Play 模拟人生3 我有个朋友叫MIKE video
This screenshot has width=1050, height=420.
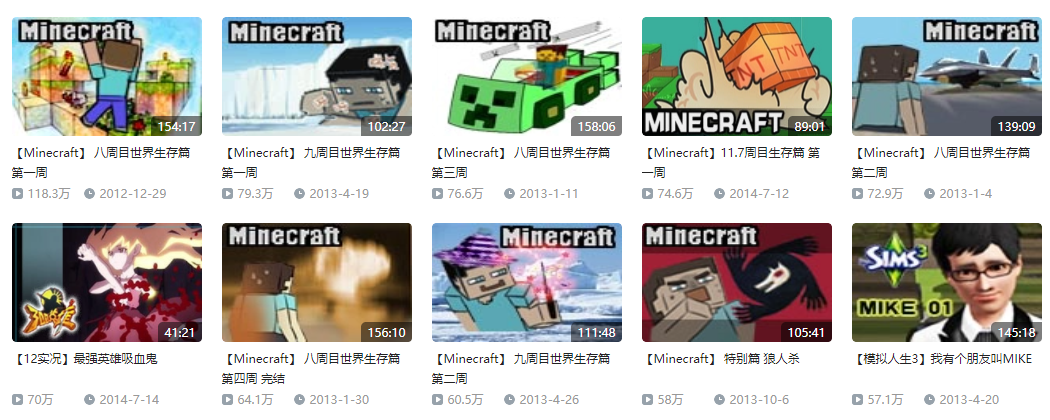[x=947, y=283]
